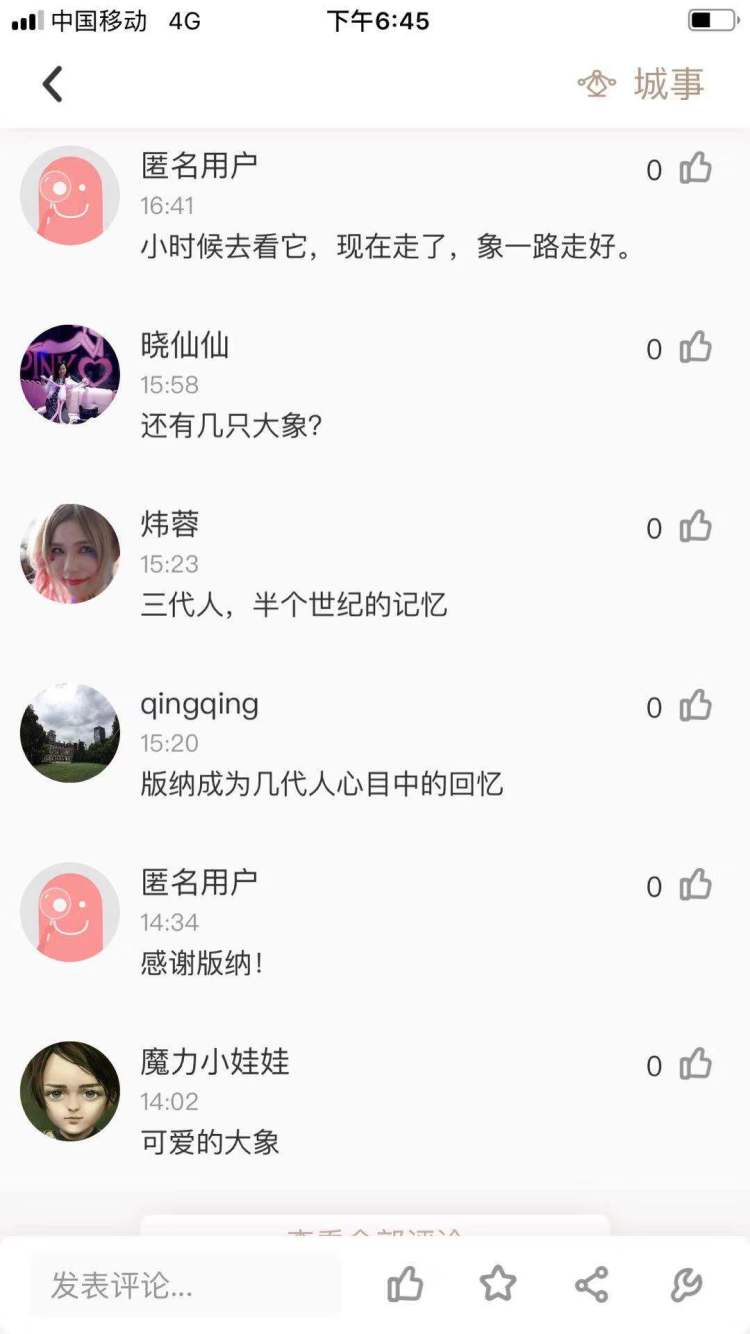The width and height of the screenshot is (750, 1334).
Task: Open 魔力小娃娃's profile avatar
Action: tap(70, 1091)
